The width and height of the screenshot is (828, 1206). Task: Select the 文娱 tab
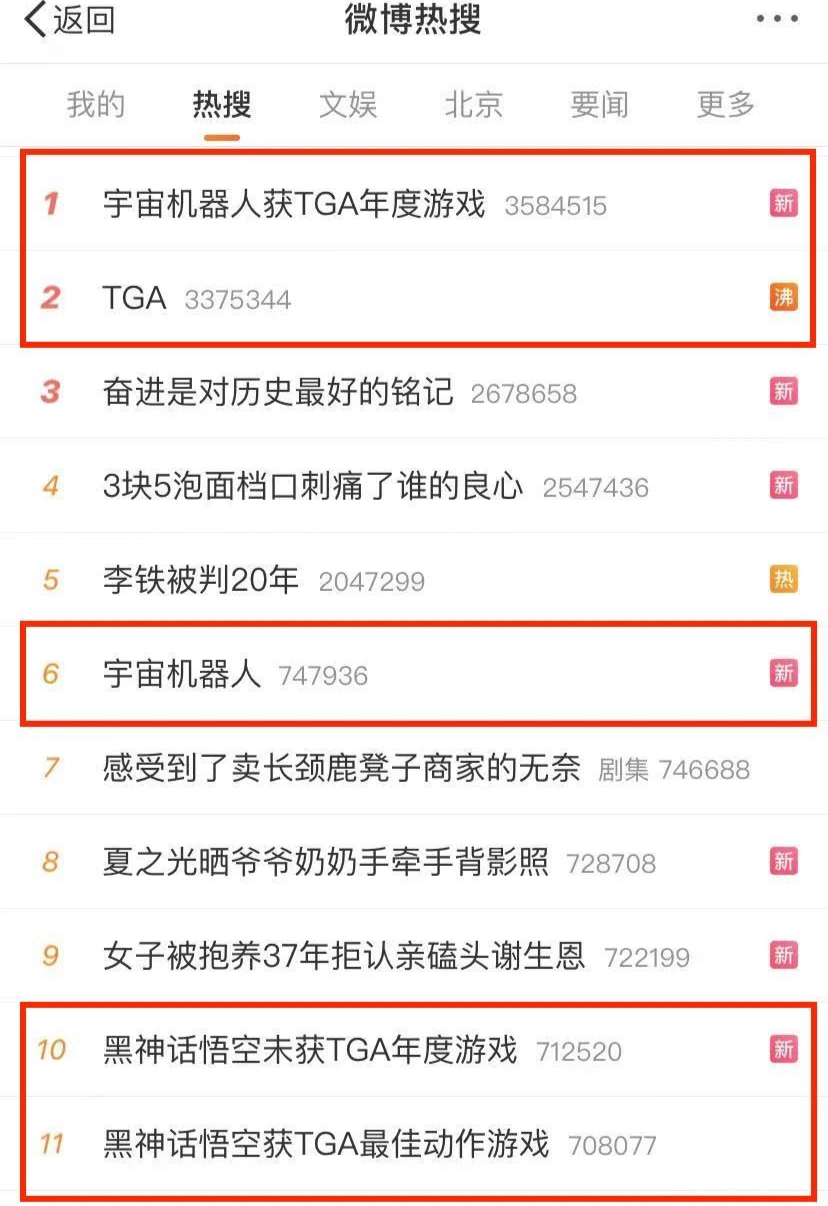tap(348, 104)
